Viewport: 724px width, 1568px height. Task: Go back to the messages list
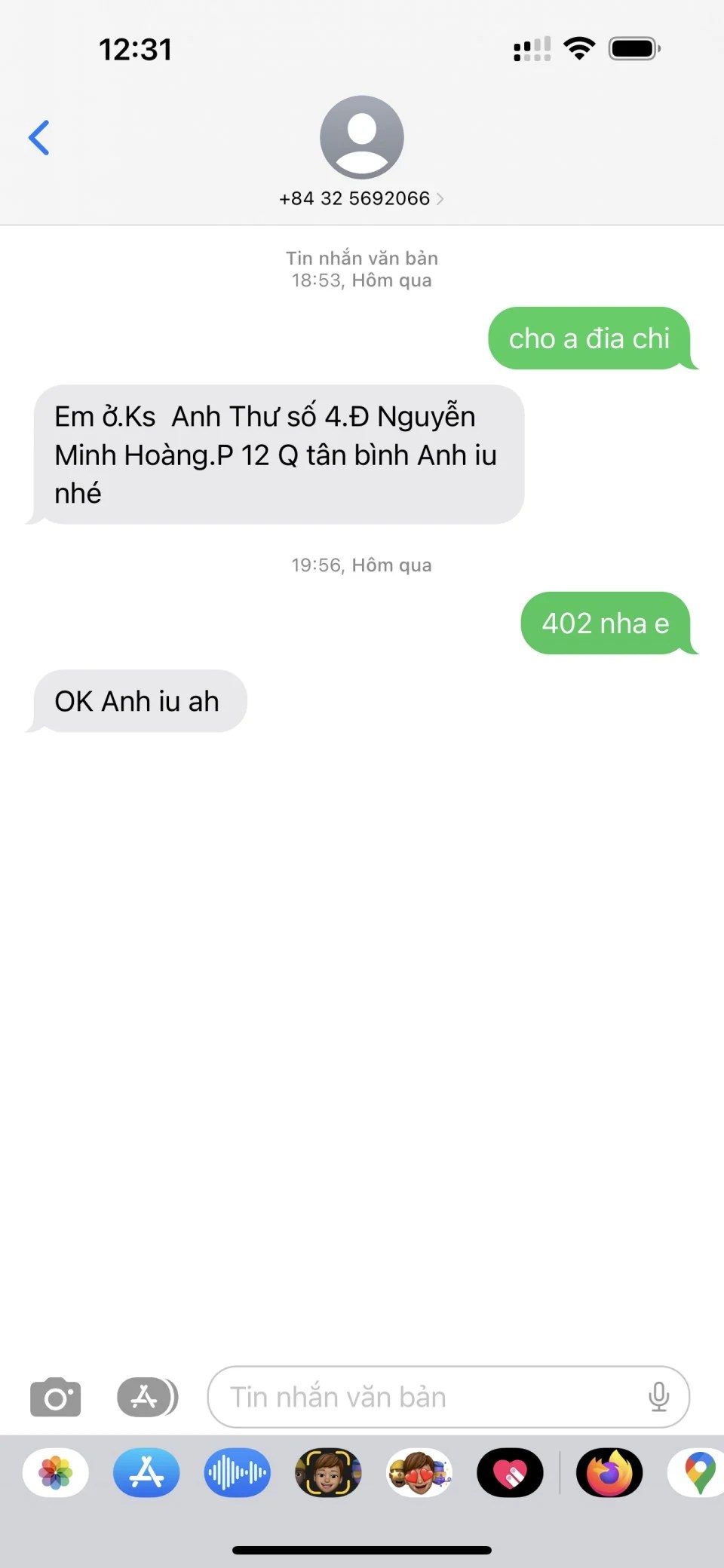(39, 138)
